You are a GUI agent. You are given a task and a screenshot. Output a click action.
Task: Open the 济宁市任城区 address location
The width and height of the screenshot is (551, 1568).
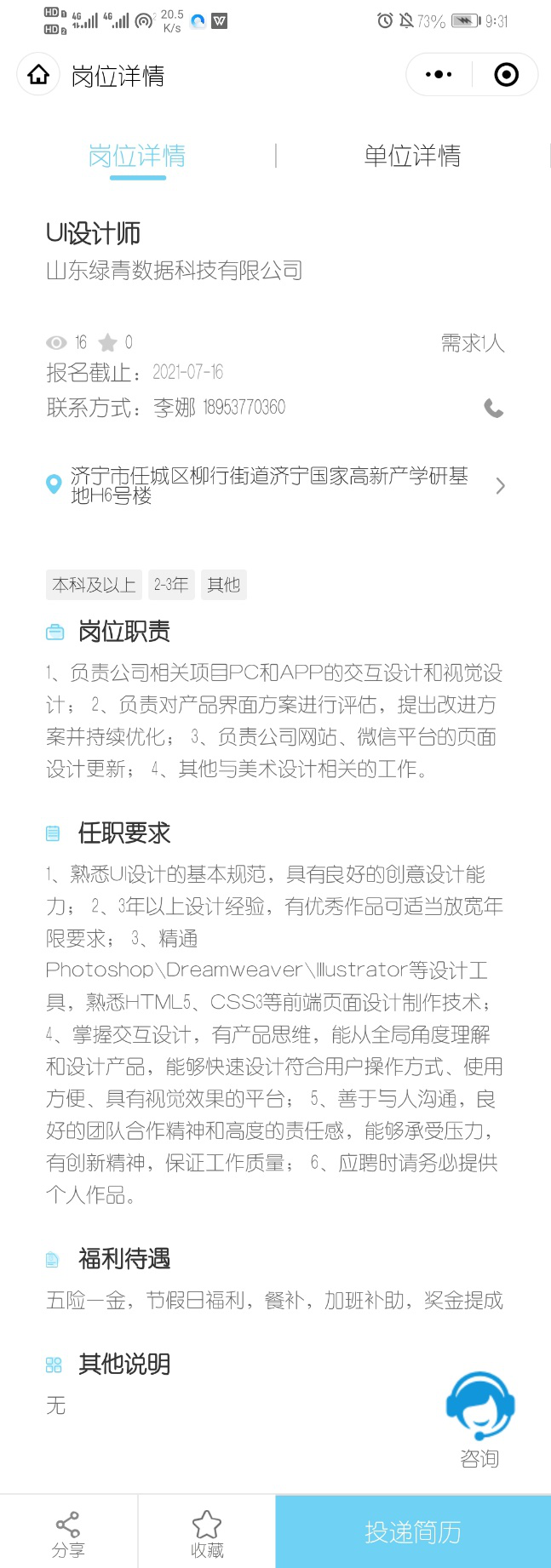click(273, 485)
